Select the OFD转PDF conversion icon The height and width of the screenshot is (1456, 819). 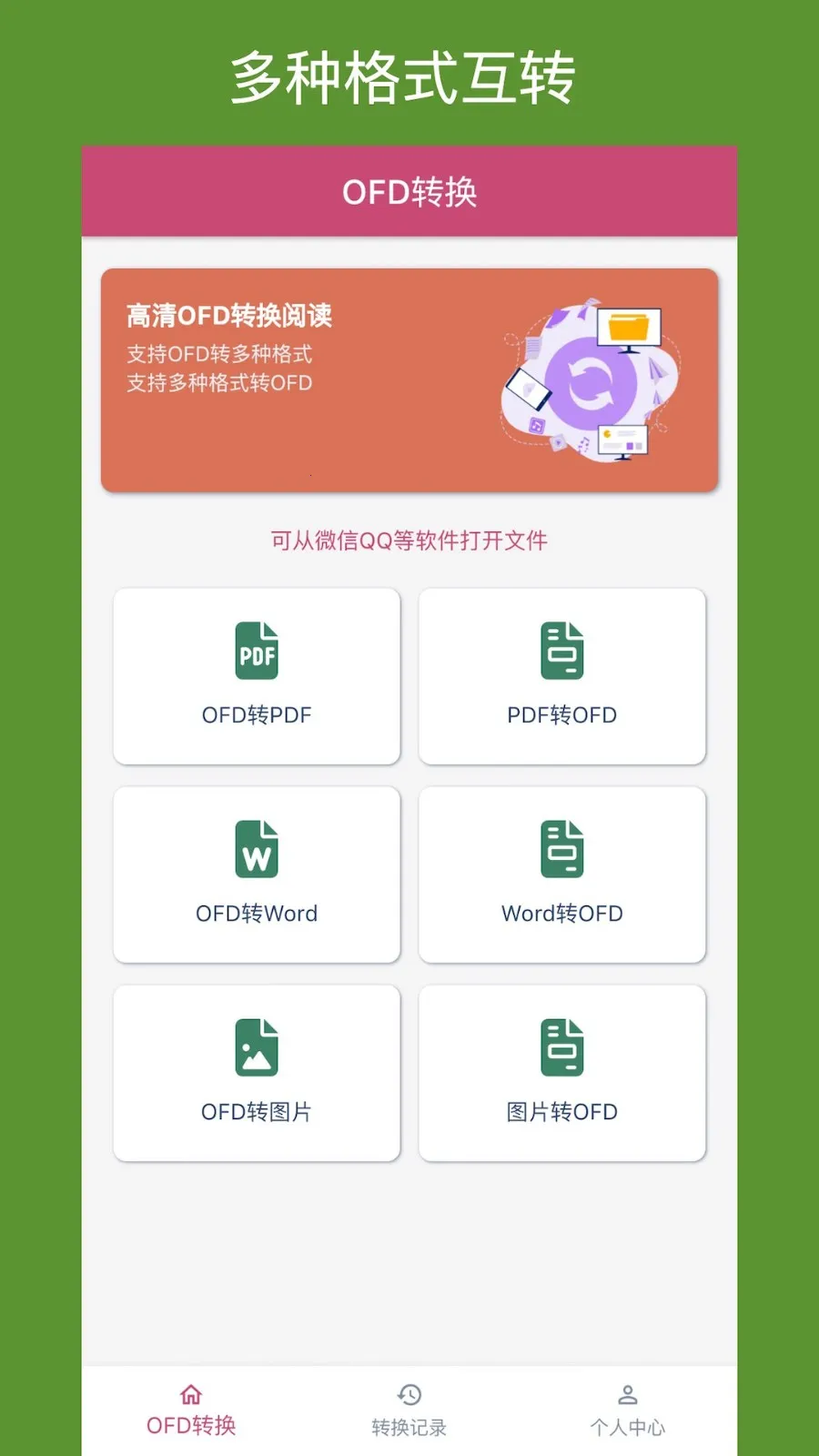(x=256, y=650)
